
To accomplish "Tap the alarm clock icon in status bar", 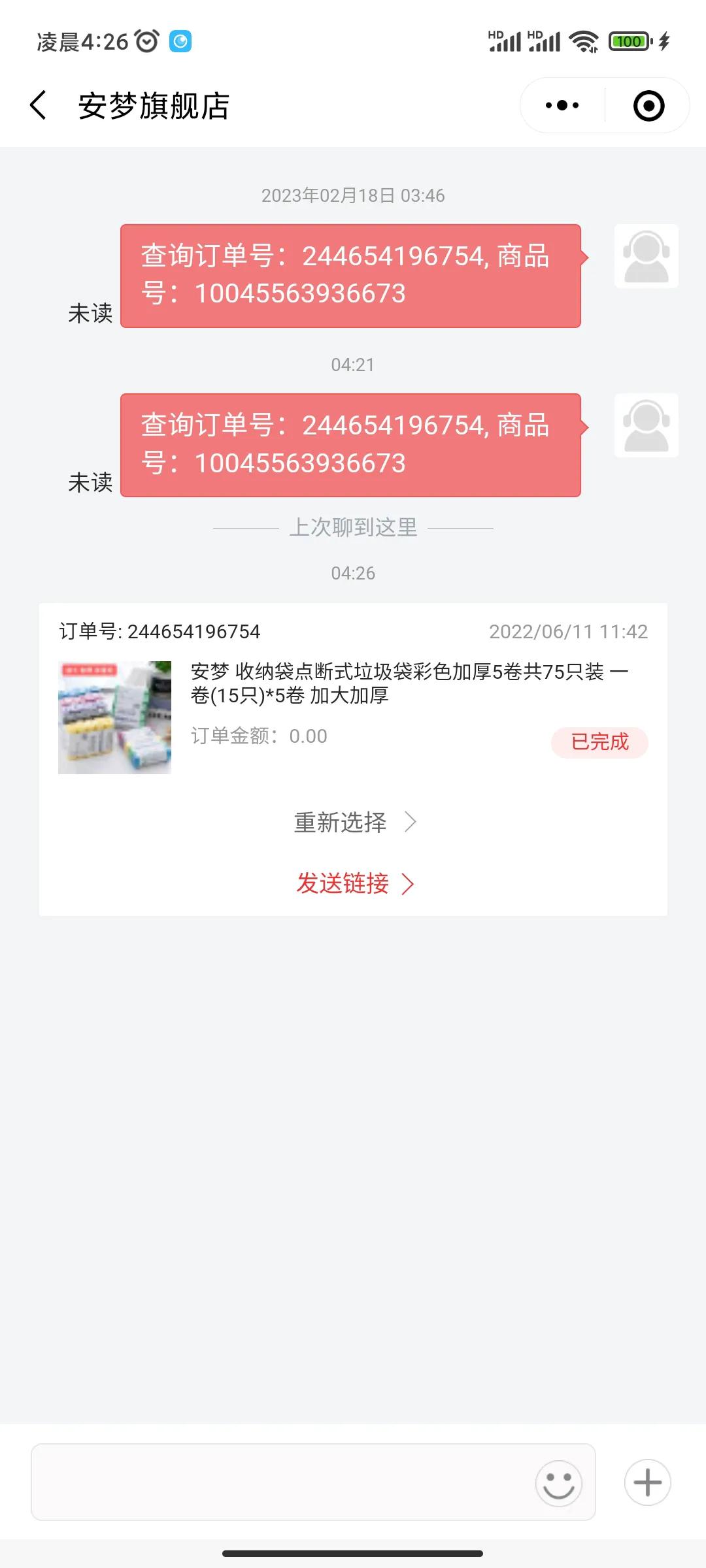I will pyautogui.click(x=146, y=41).
